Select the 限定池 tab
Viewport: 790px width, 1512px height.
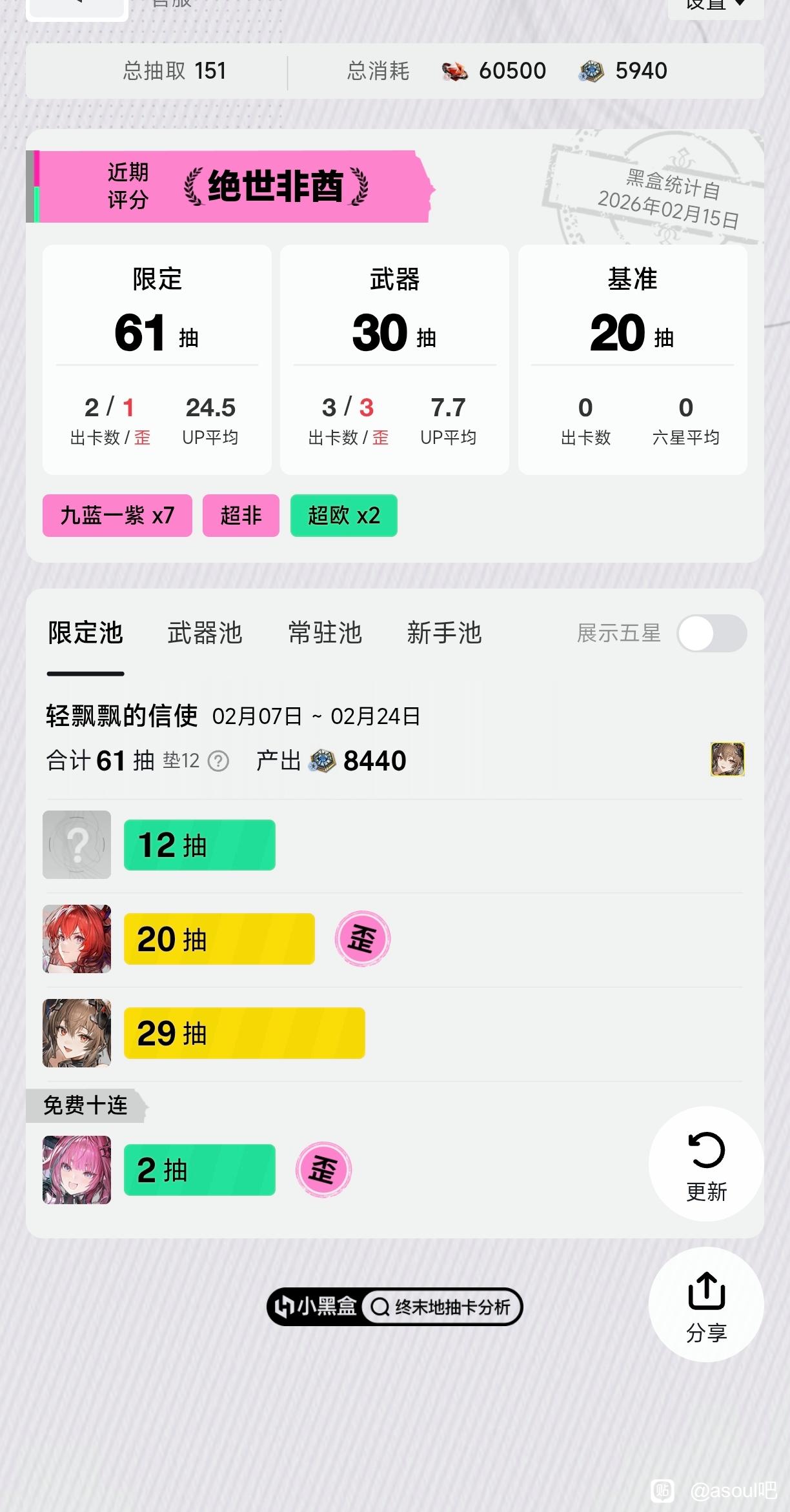click(x=85, y=633)
